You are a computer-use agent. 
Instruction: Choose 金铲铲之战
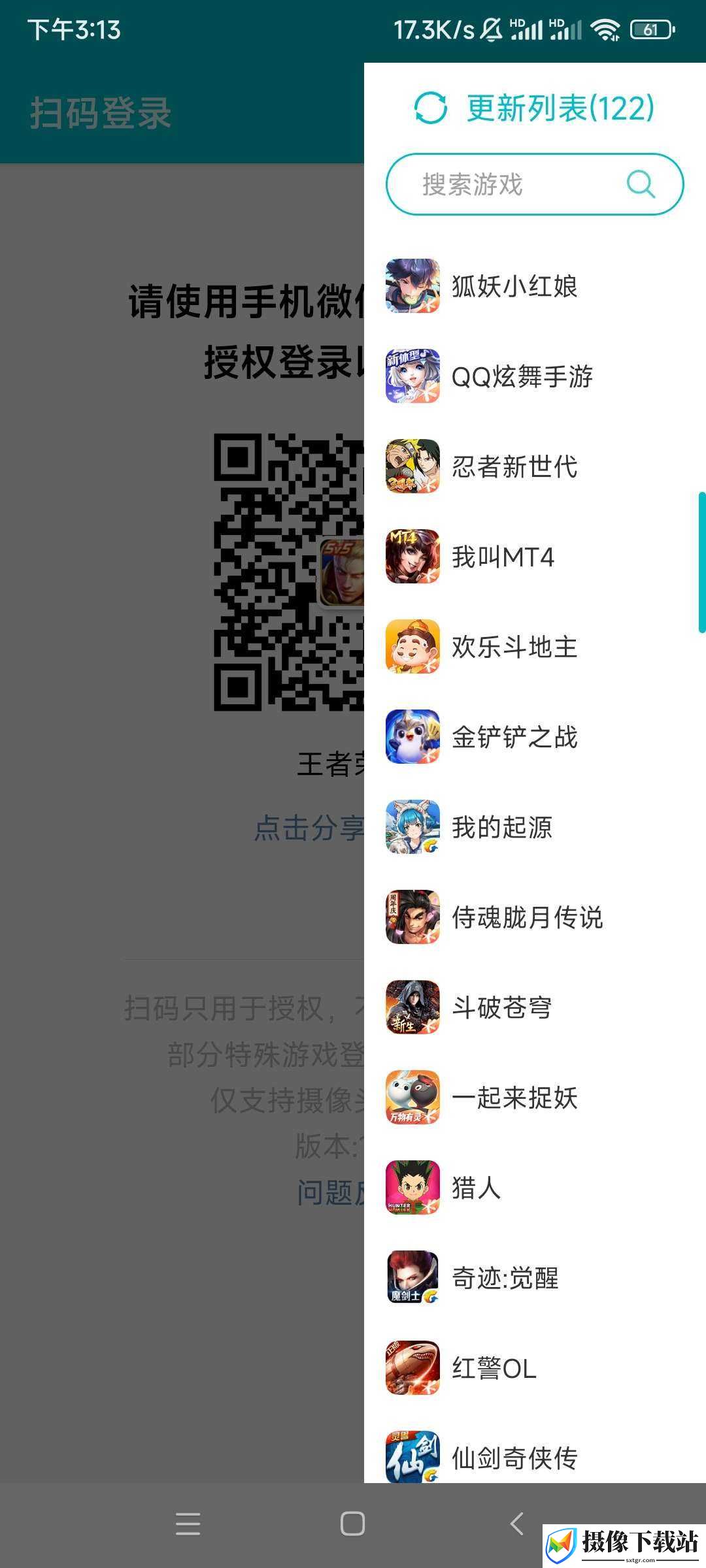coord(535,737)
